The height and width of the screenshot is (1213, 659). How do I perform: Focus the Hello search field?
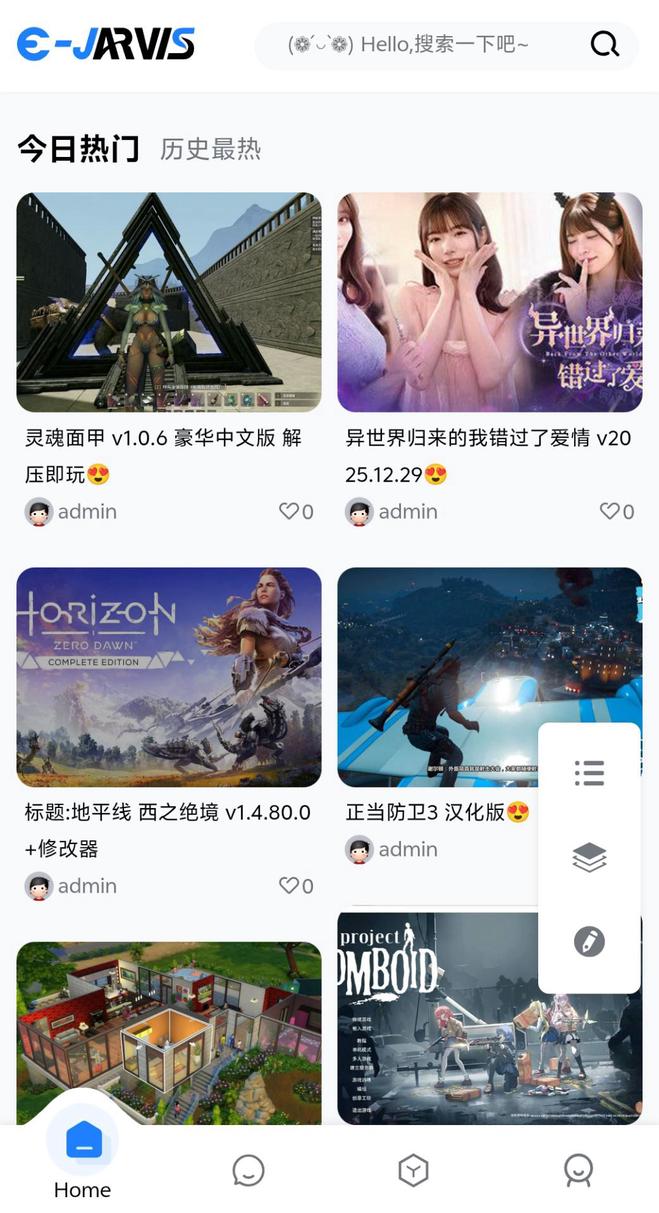coord(420,45)
